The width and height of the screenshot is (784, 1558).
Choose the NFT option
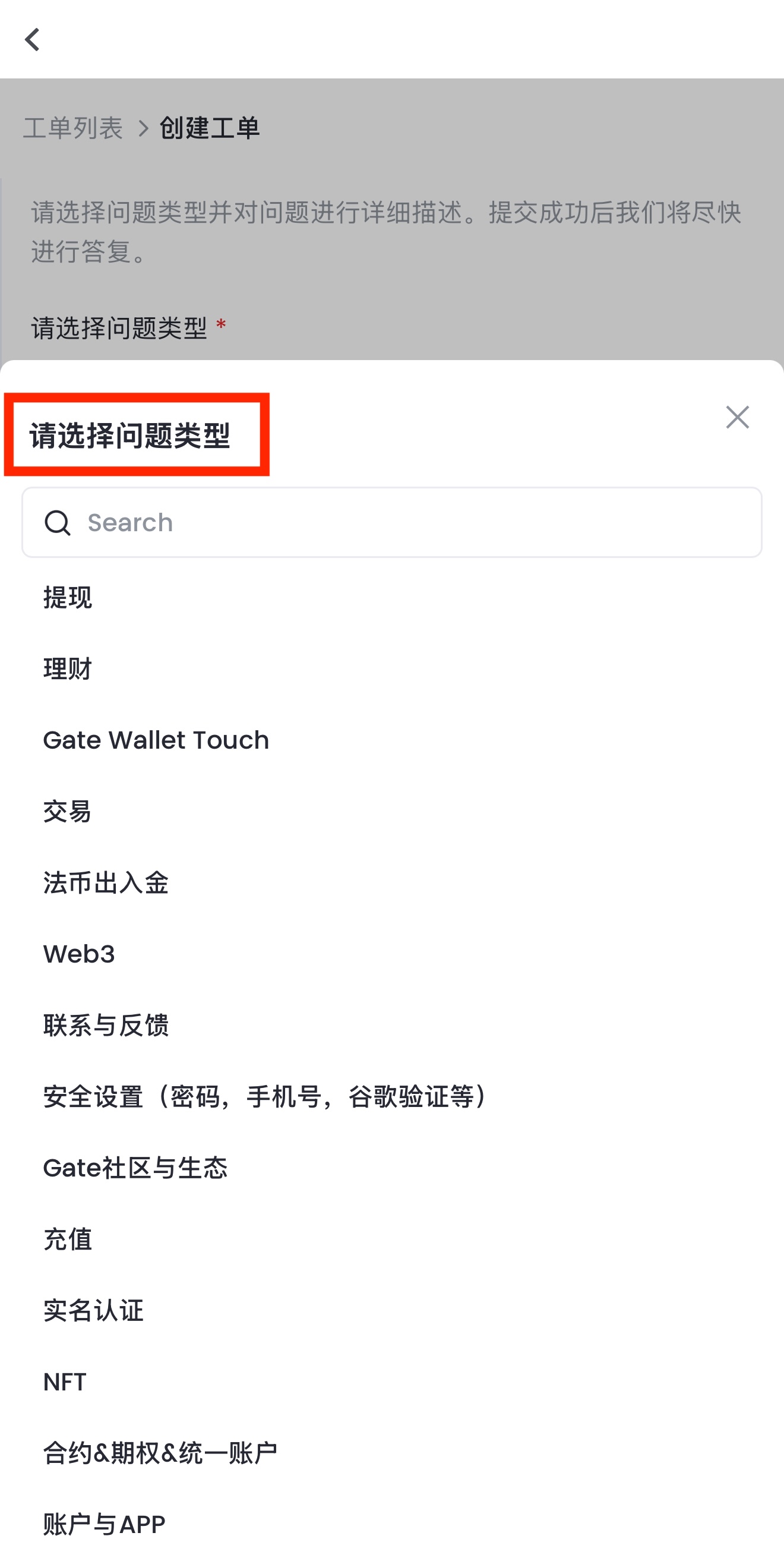(65, 1382)
